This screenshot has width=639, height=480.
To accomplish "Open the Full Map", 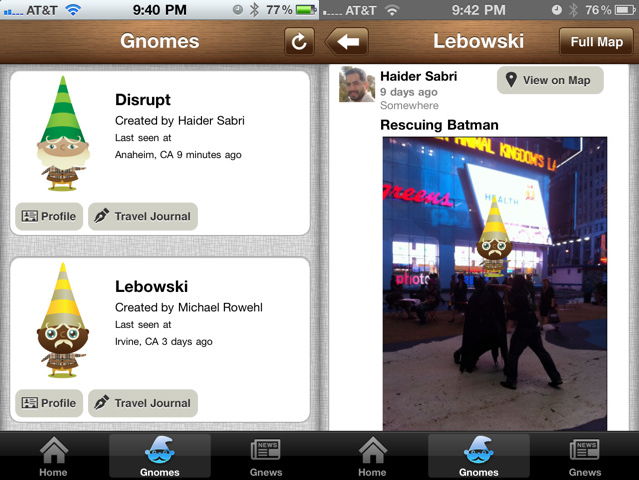I will [x=596, y=42].
